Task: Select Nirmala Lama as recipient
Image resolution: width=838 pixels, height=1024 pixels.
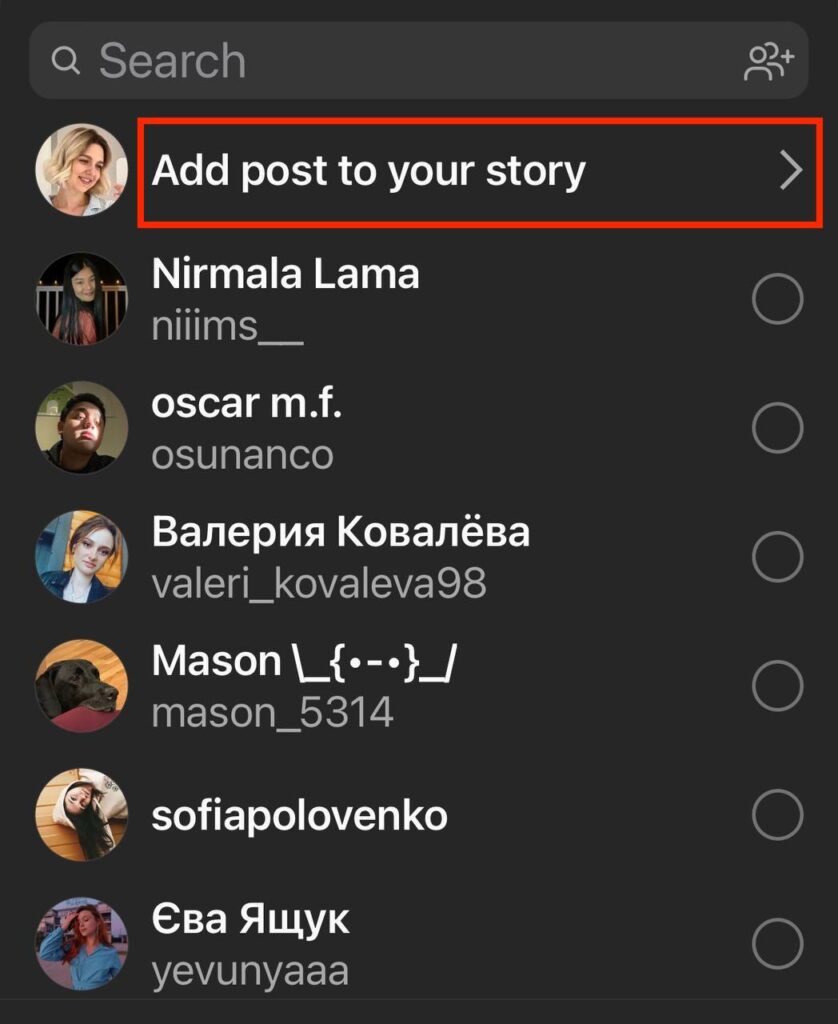Action: [777, 300]
